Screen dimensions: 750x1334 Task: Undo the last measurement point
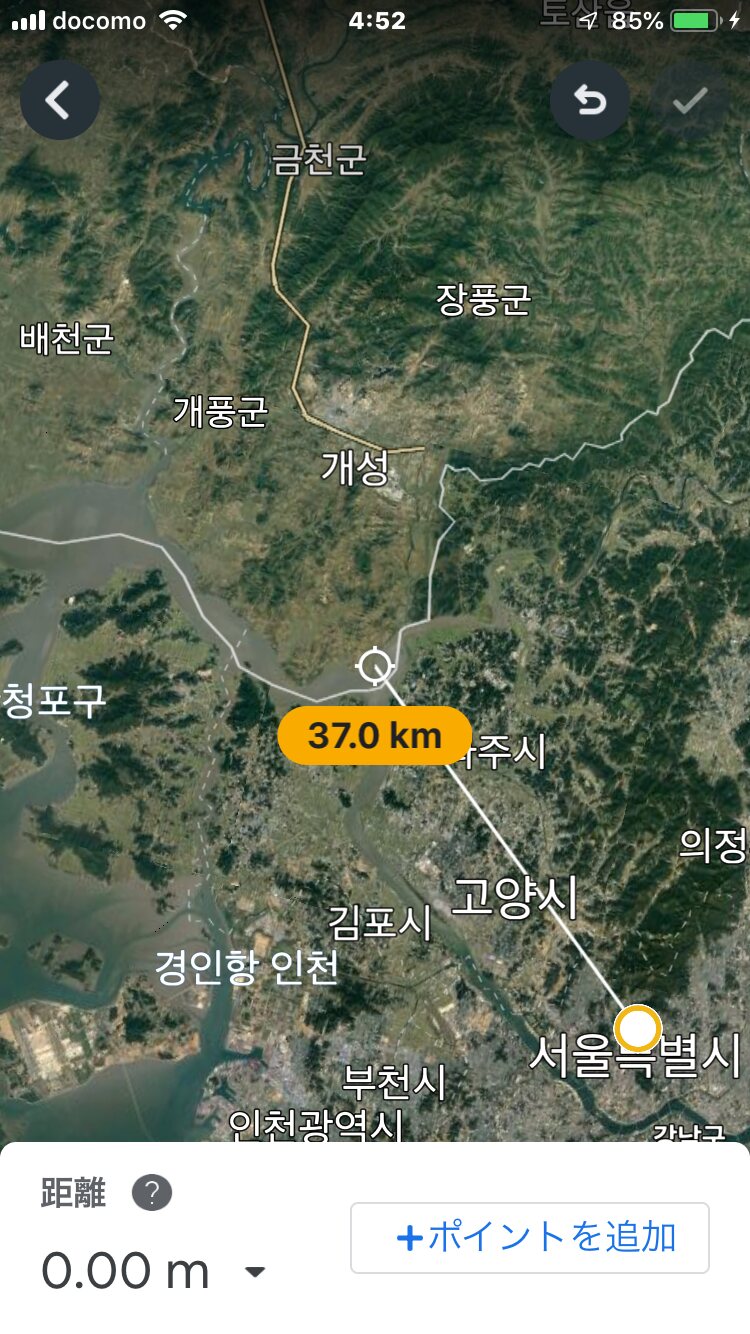point(590,100)
